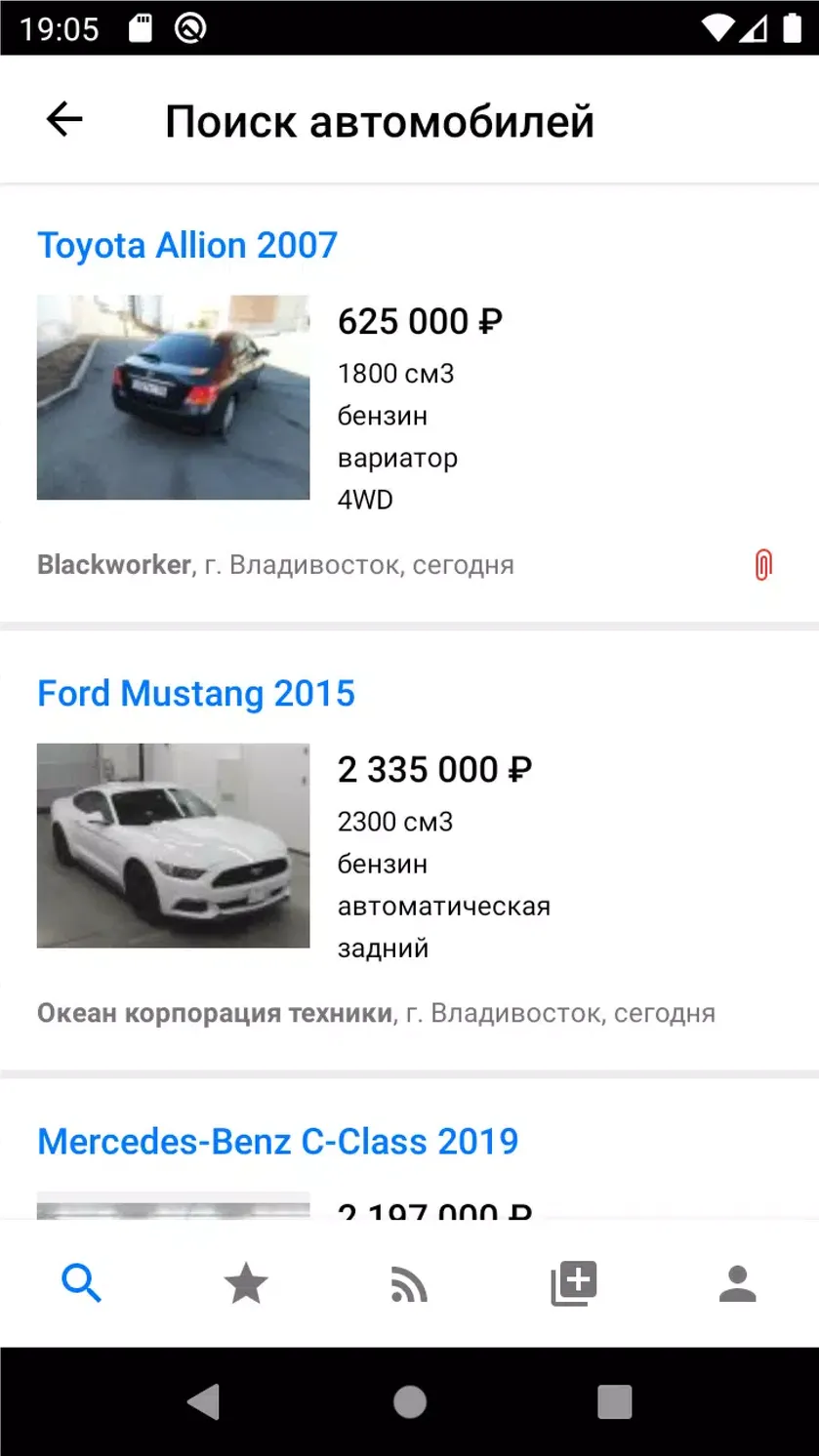Open the add listing tab
The height and width of the screenshot is (1456, 819).
click(x=574, y=1282)
